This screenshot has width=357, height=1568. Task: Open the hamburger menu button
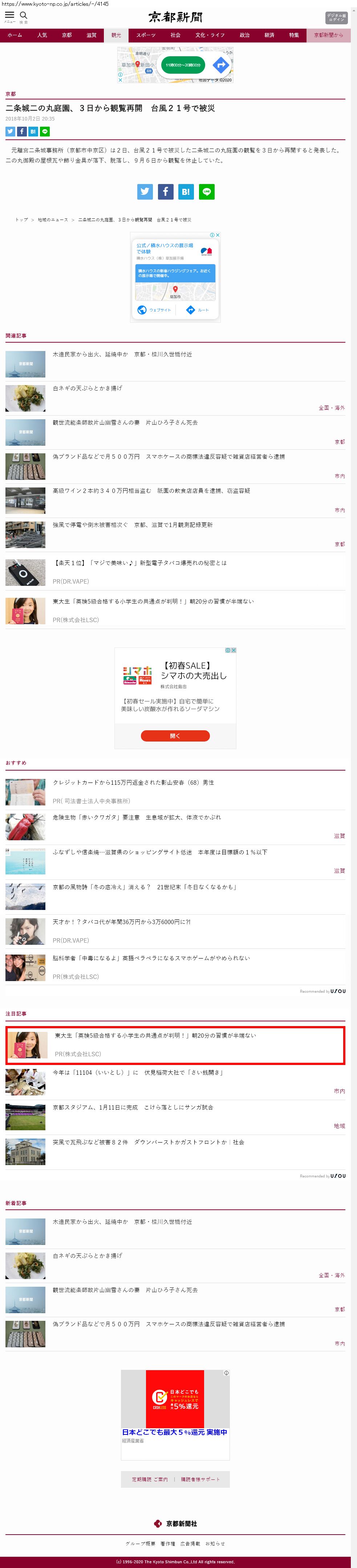click(x=9, y=15)
